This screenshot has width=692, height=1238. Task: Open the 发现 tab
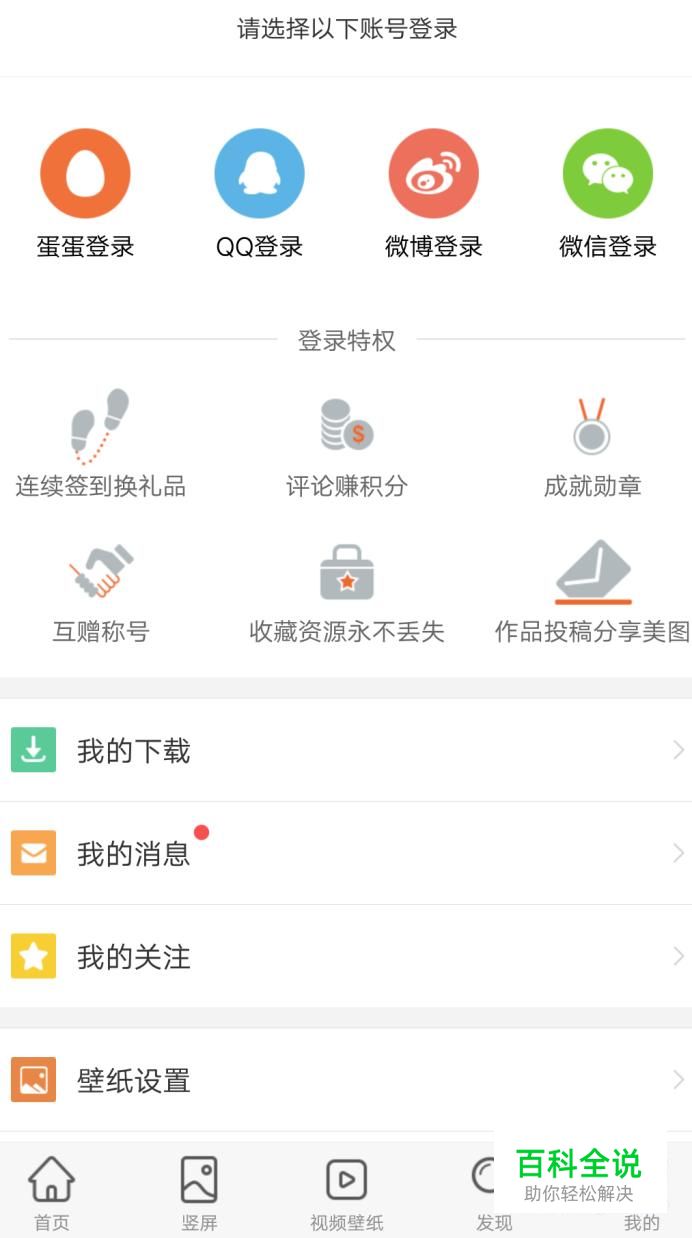coord(488,1192)
